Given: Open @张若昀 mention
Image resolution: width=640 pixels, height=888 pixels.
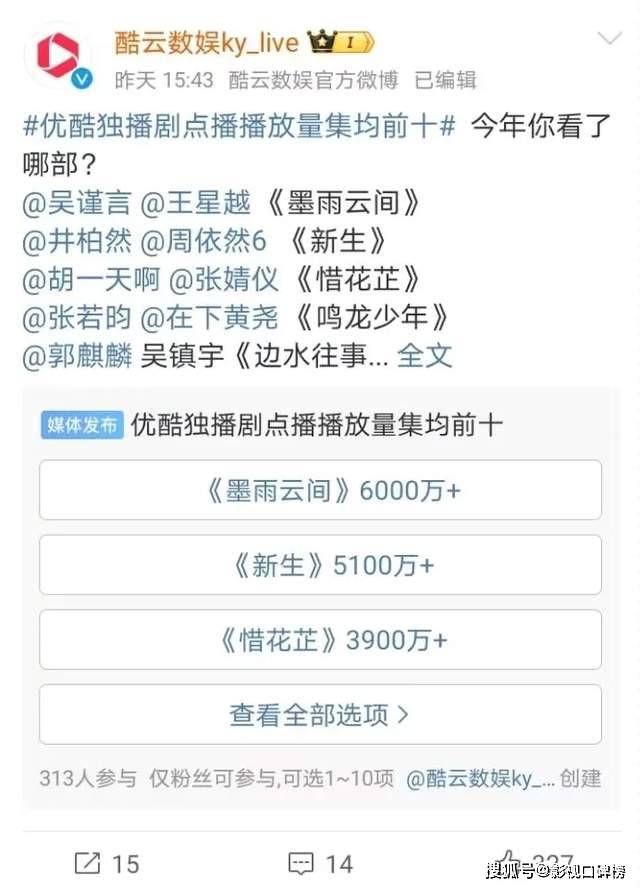Looking at the screenshot, I should click(x=76, y=317).
